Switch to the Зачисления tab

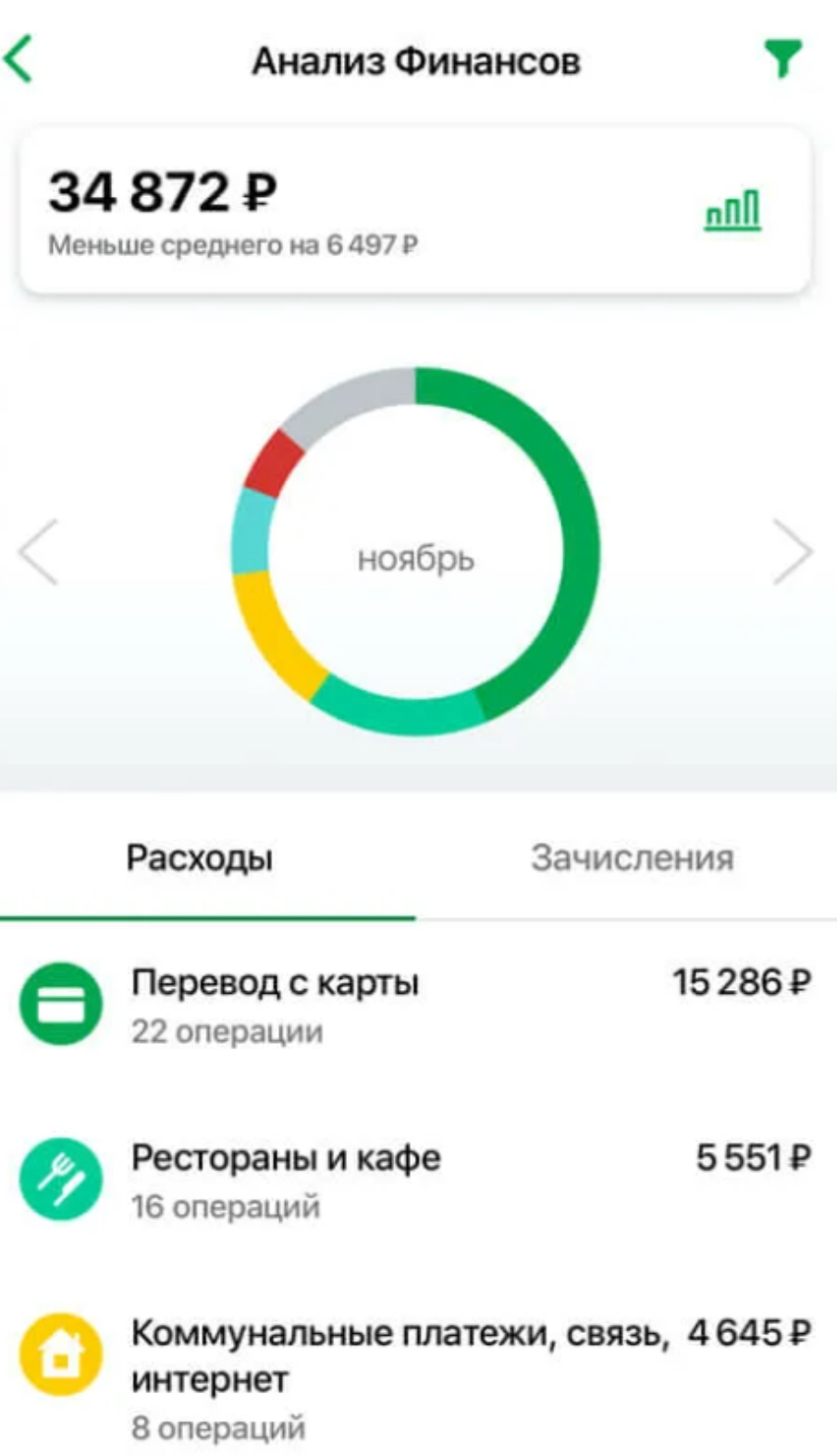tap(632, 858)
